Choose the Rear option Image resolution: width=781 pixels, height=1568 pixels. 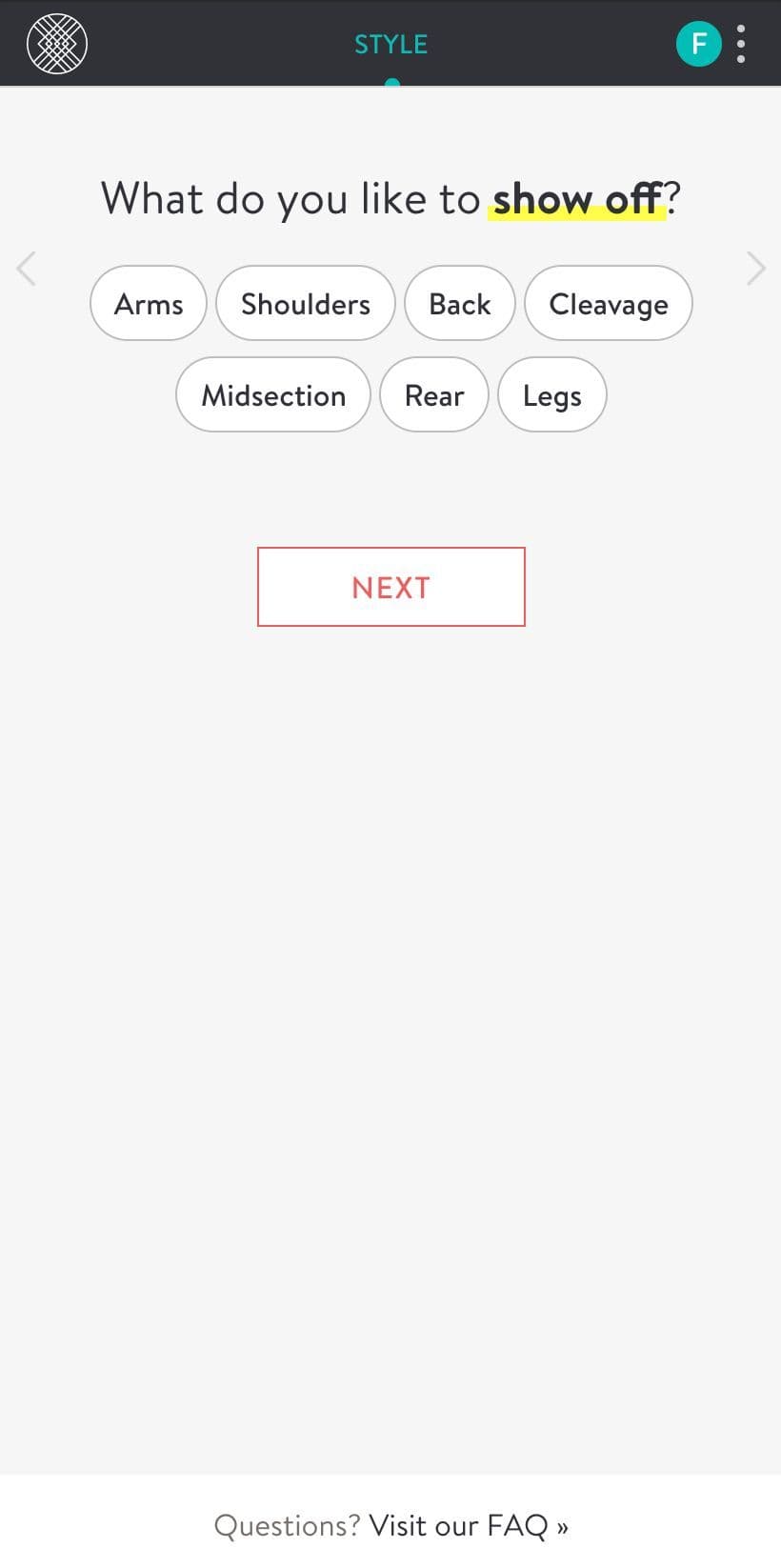click(434, 394)
